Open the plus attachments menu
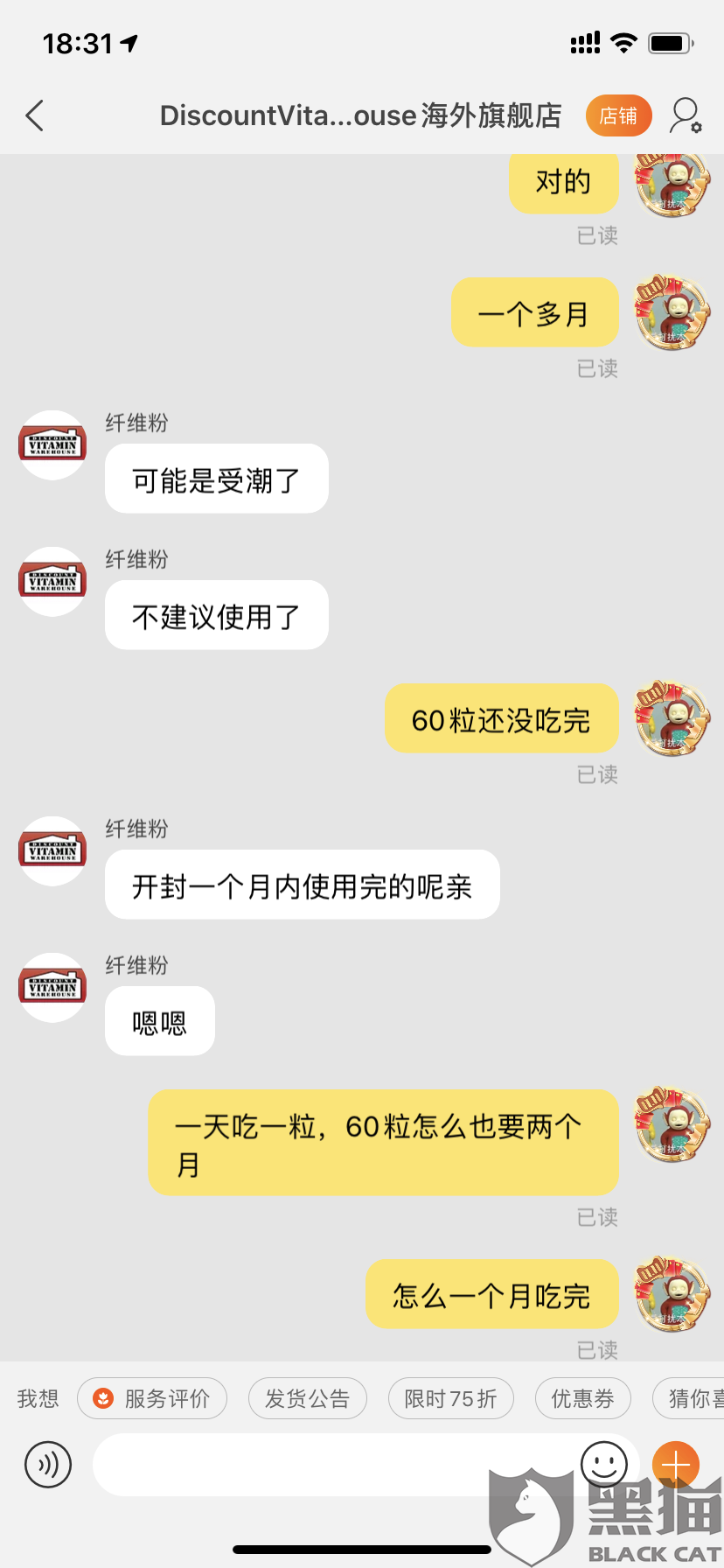Image resolution: width=724 pixels, height=1568 pixels. 676,1464
